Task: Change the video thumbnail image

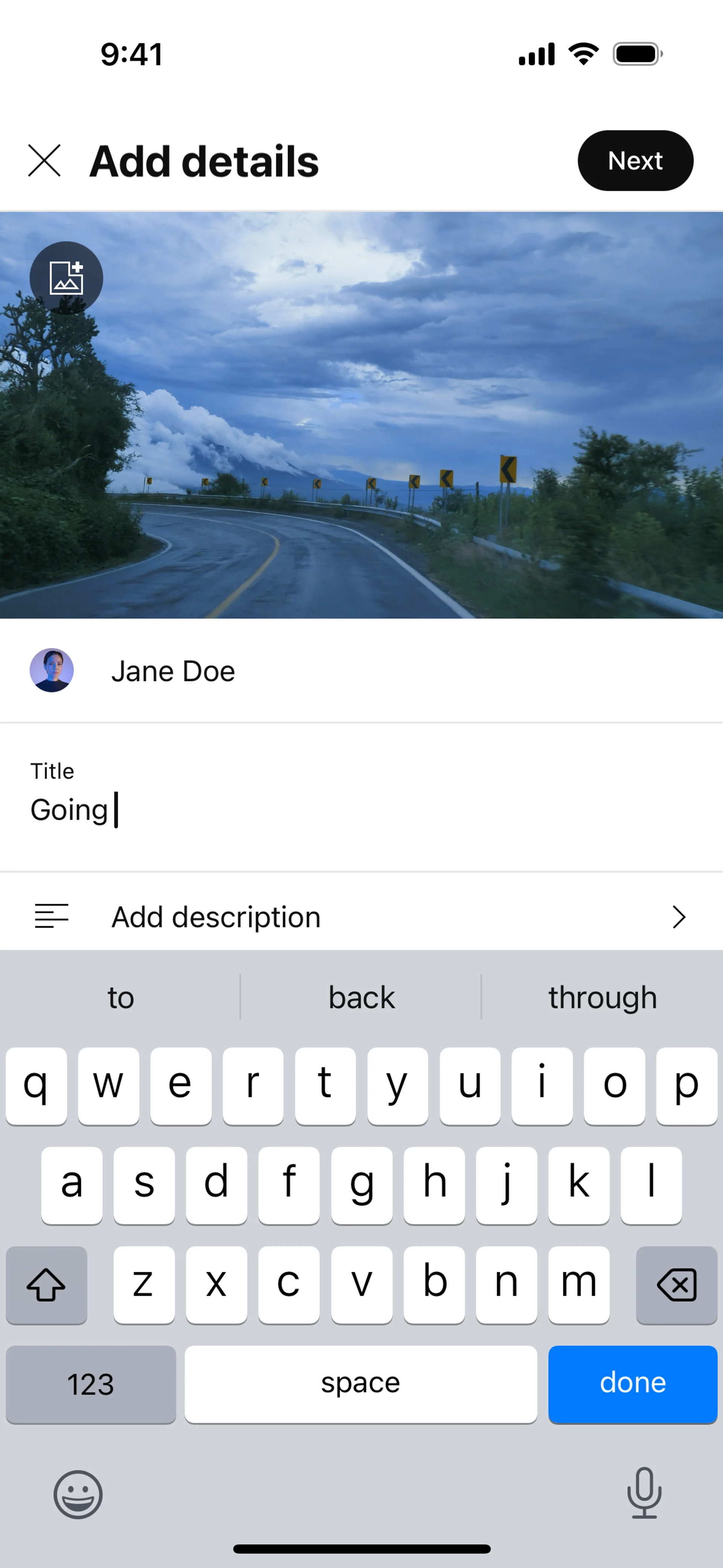Action: tap(66, 278)
